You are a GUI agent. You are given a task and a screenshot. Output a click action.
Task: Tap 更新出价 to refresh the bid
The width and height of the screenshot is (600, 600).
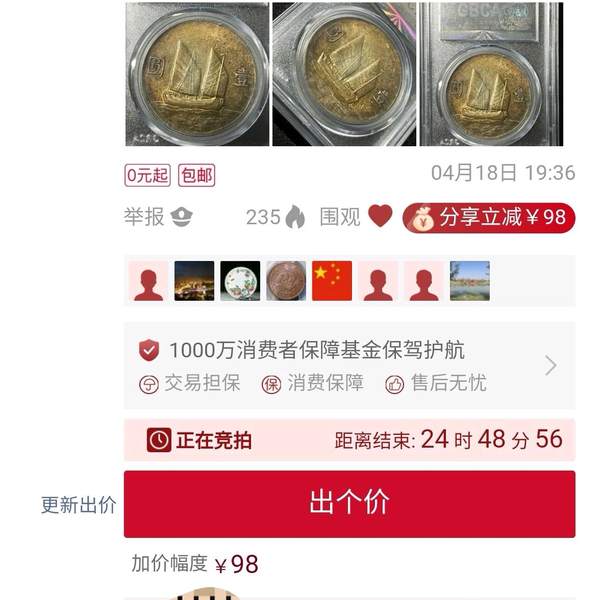pyautogui.click(x=78, y=505)
